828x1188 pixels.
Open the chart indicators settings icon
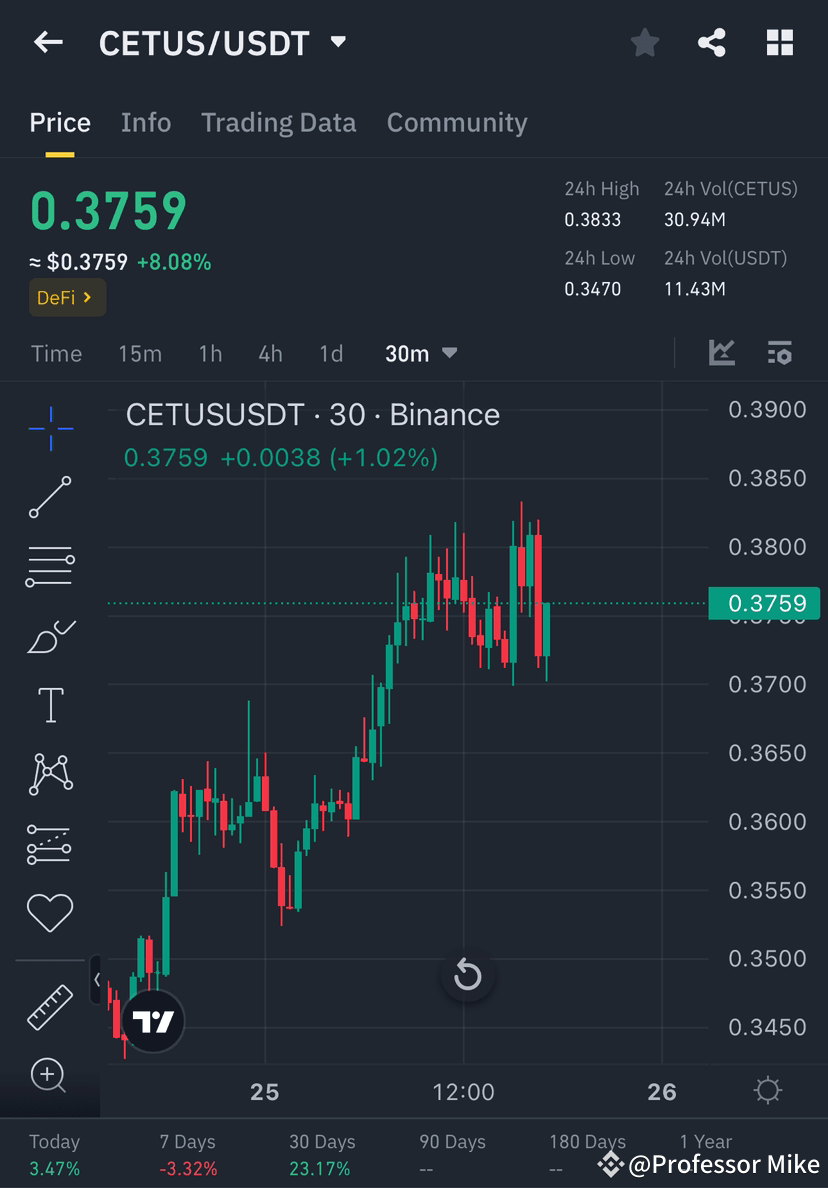[x=779, y=353]
